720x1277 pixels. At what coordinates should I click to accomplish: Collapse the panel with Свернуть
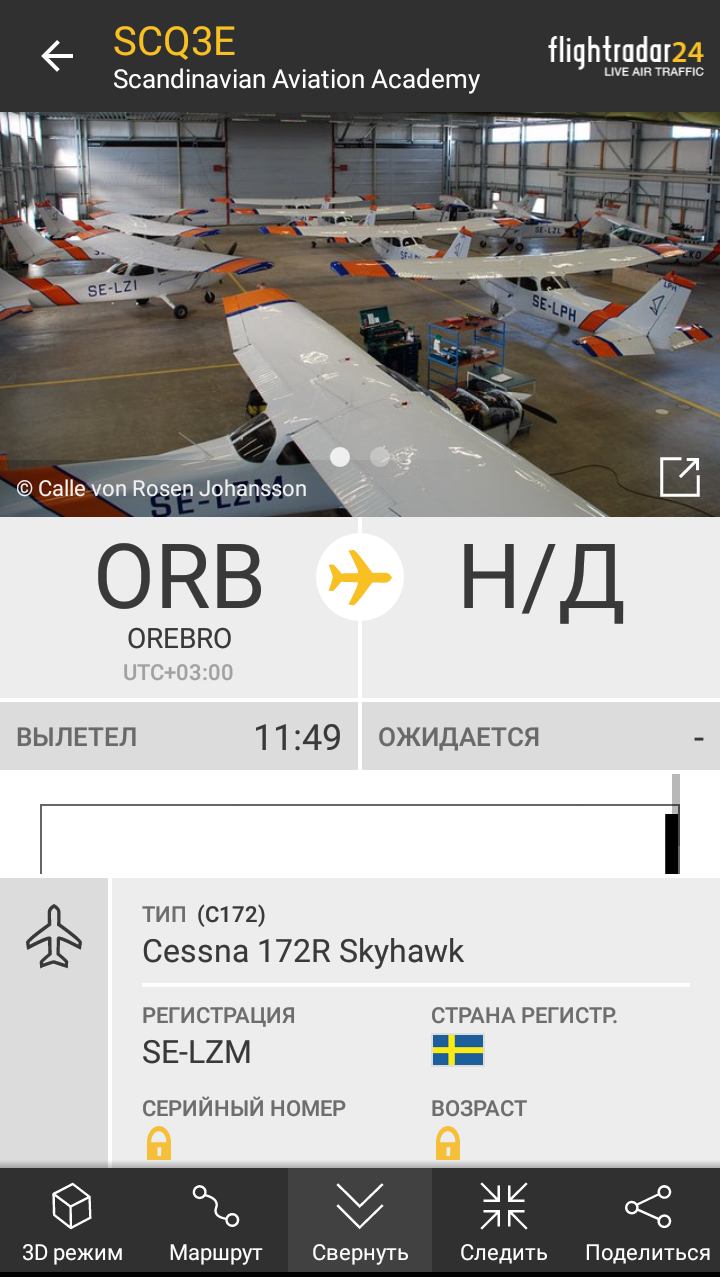(360, 1222)
